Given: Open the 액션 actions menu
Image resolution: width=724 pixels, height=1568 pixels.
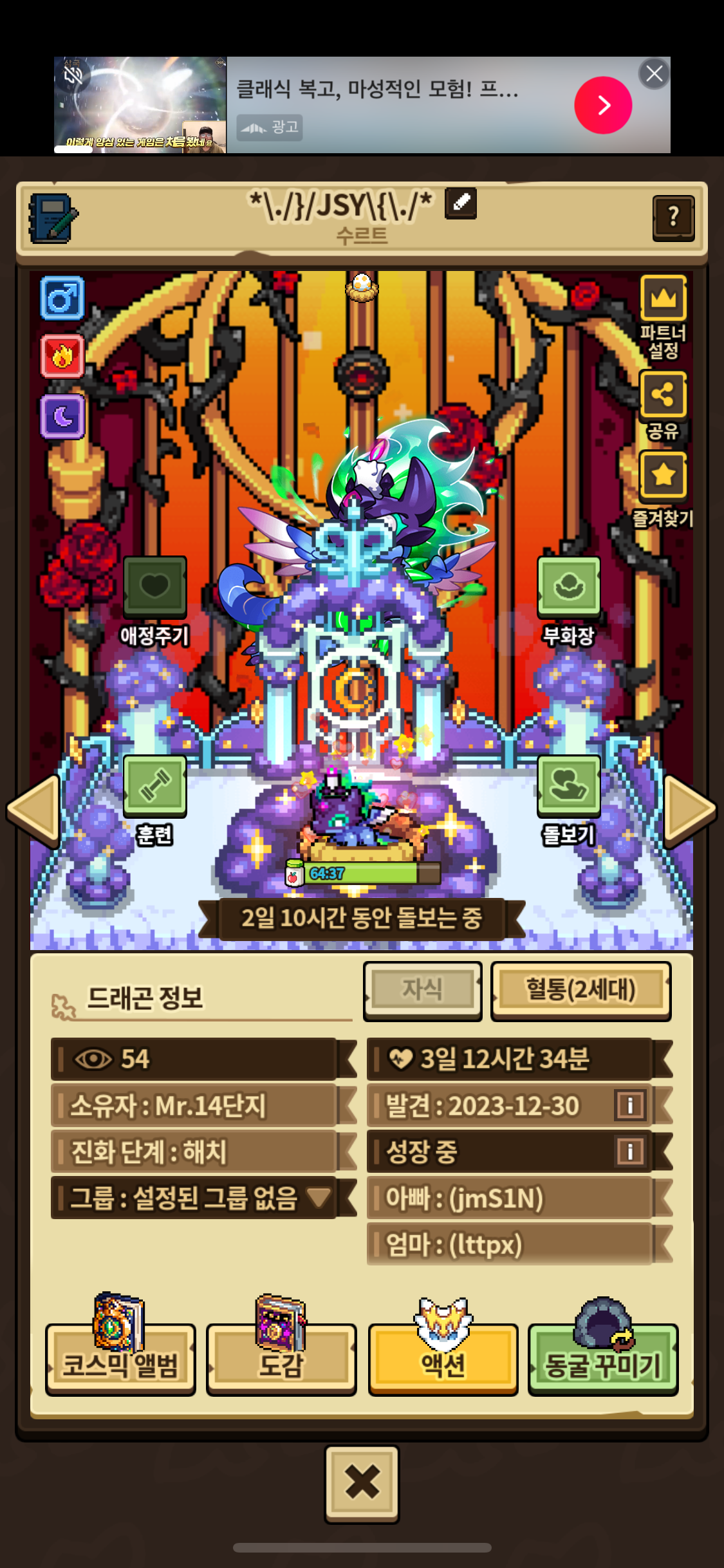Looking at the screenshot, I should (x=443, y=1358).
